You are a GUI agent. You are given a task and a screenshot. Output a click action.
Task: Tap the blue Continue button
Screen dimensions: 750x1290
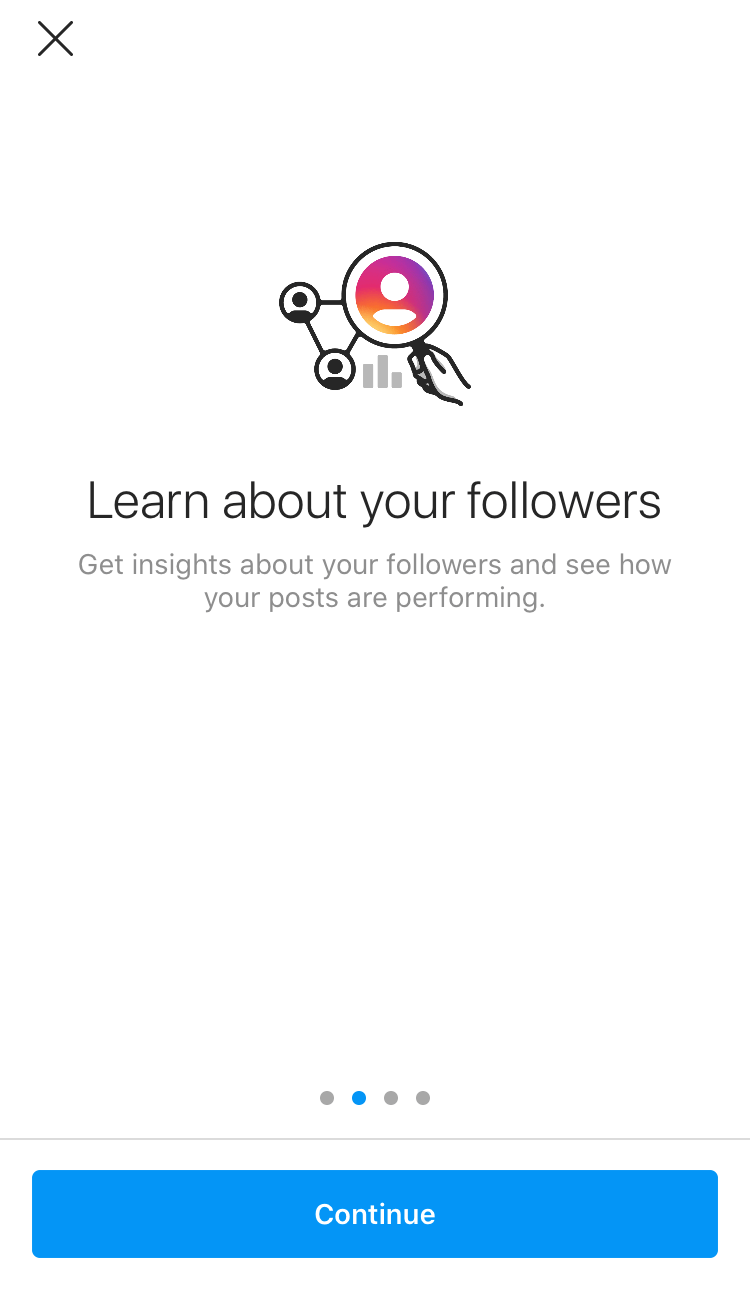[x=375, y=1213]
